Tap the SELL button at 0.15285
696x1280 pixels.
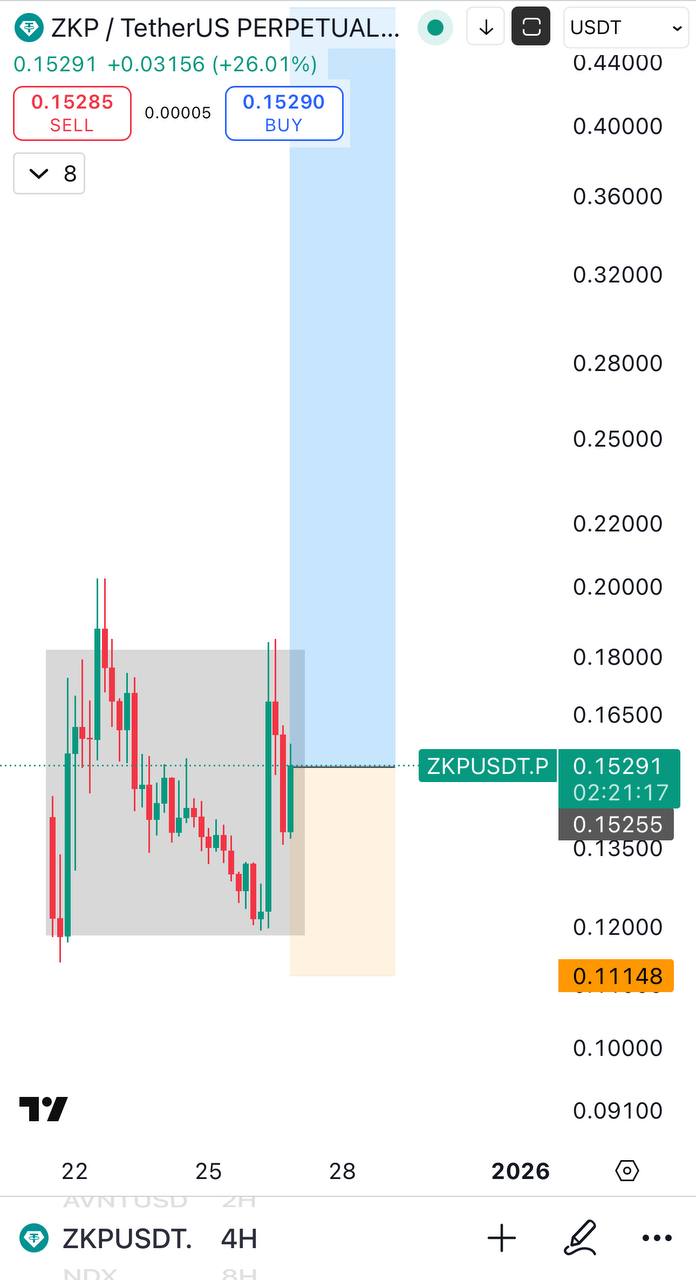click(72, 113)
